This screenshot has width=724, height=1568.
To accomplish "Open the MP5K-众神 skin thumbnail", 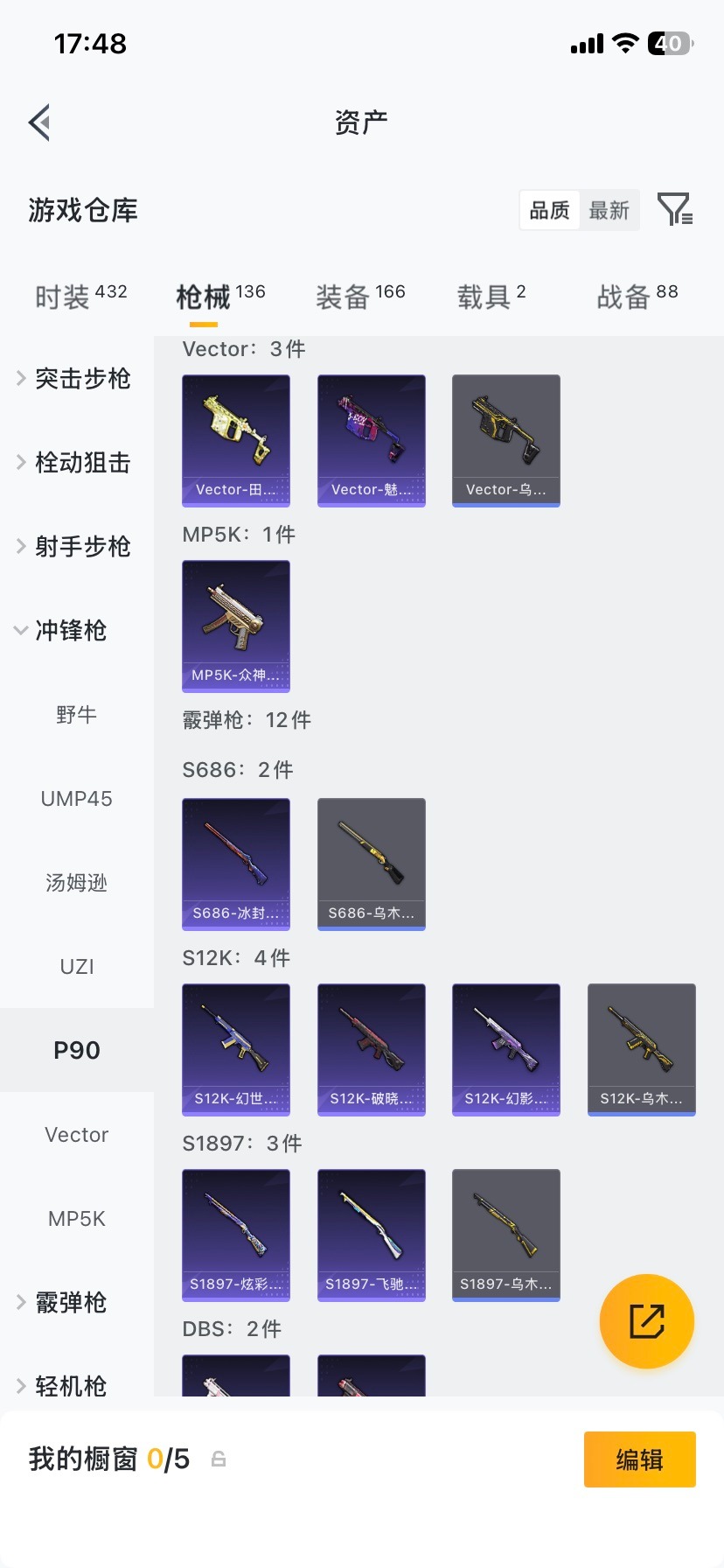I will point(235,626).
